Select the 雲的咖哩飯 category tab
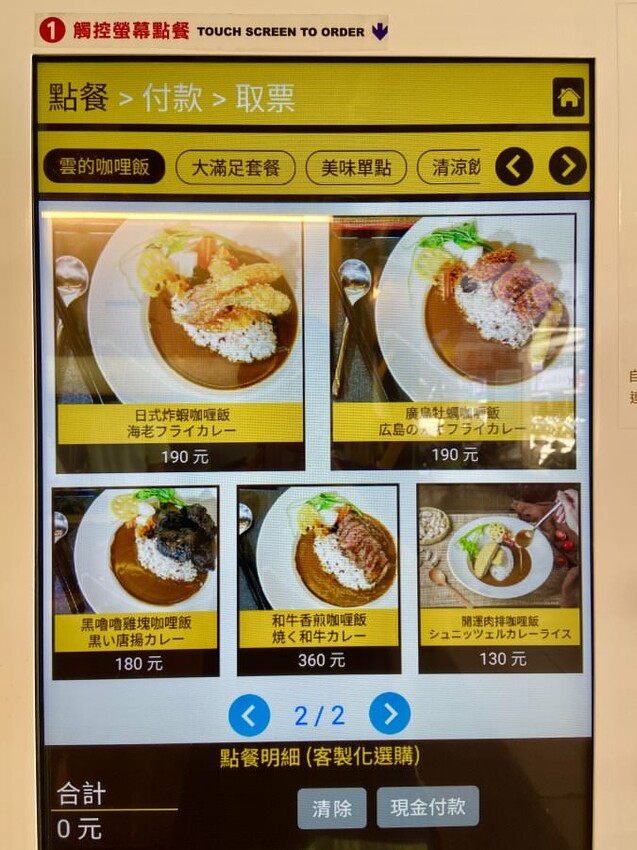Screen dimensions: 637x850 [x=103, y=167]
